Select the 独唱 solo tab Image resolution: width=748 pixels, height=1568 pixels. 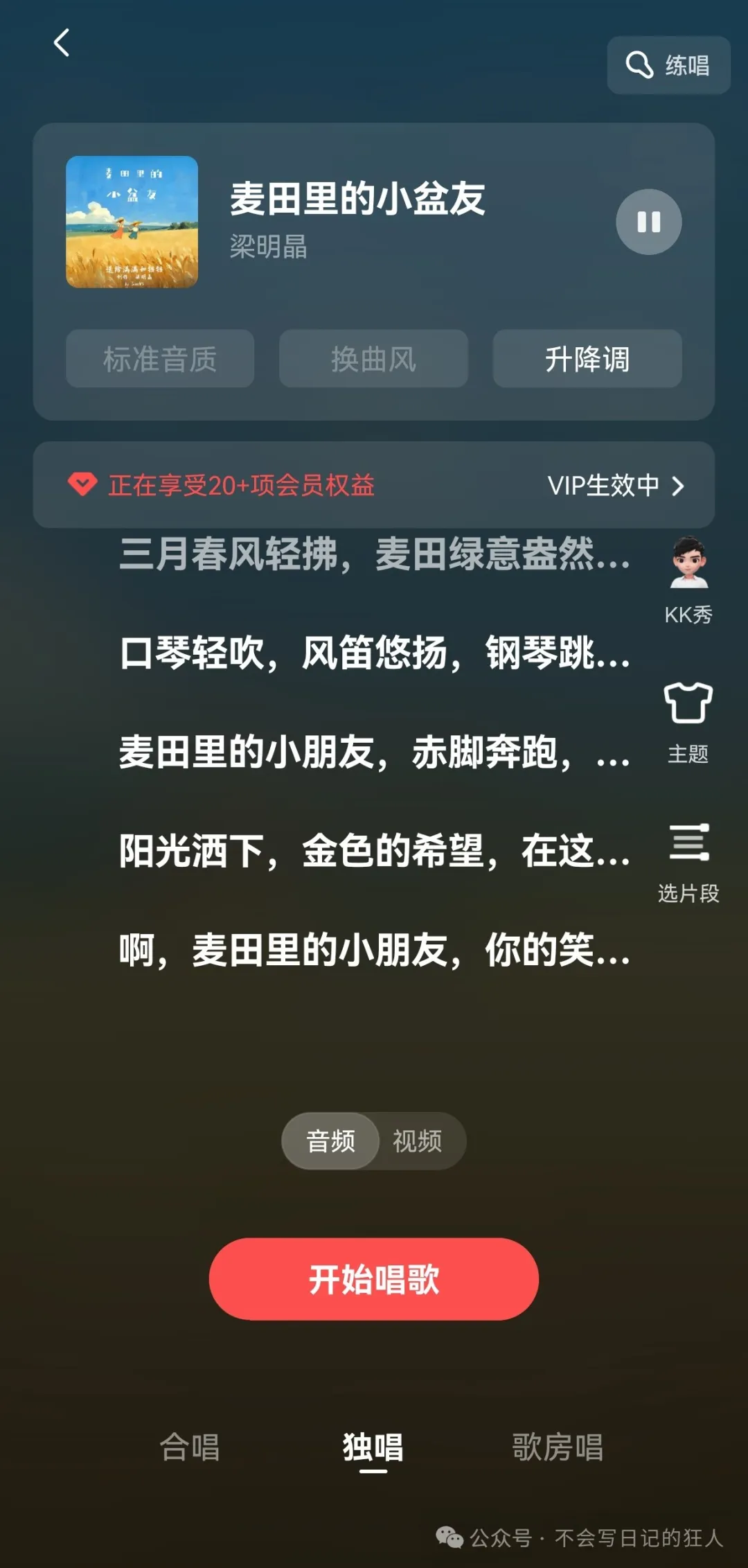pyautogui.click(x=373, y=1447)
